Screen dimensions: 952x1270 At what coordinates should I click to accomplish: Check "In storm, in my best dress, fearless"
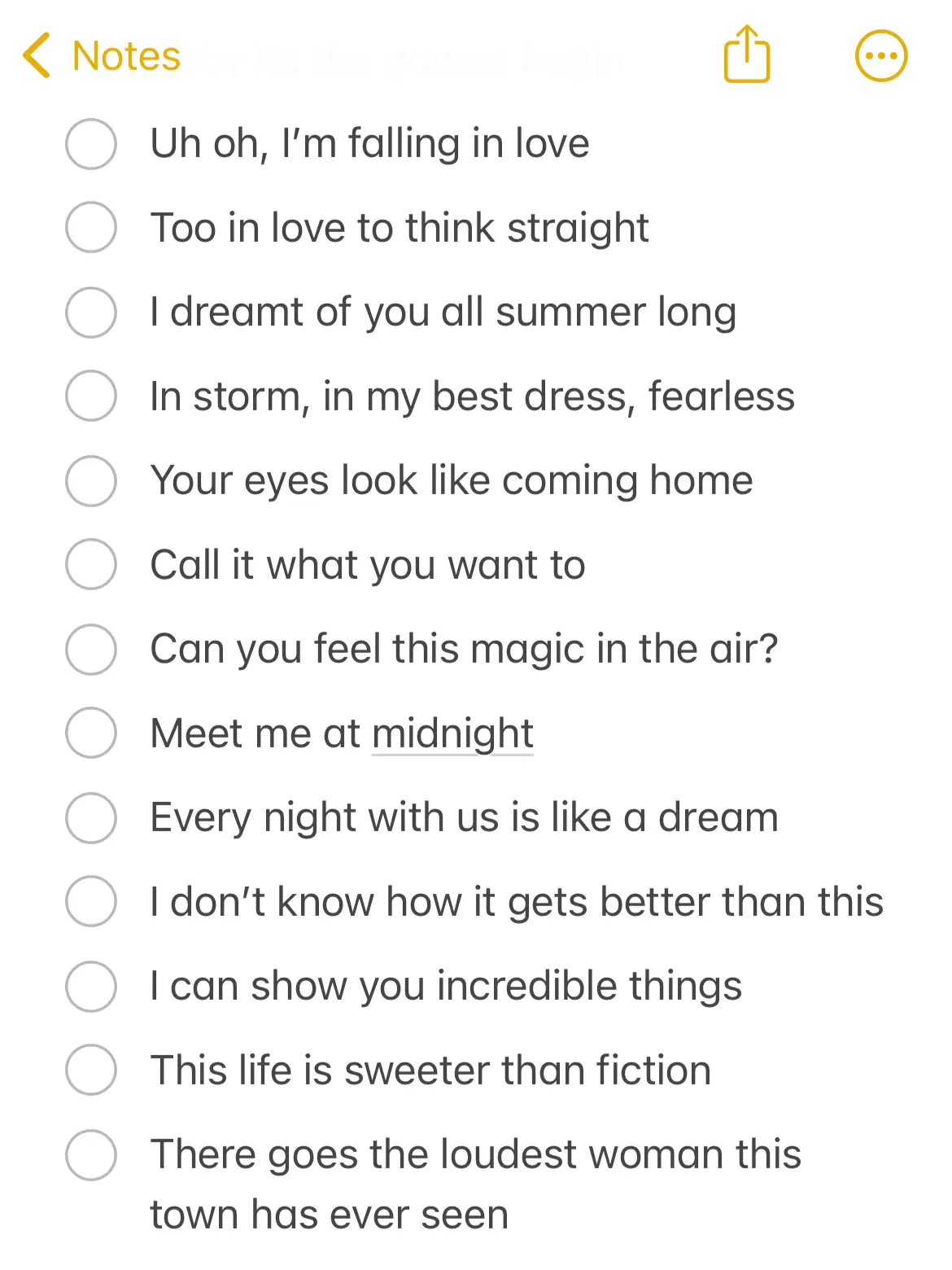[x=91, y=396]
